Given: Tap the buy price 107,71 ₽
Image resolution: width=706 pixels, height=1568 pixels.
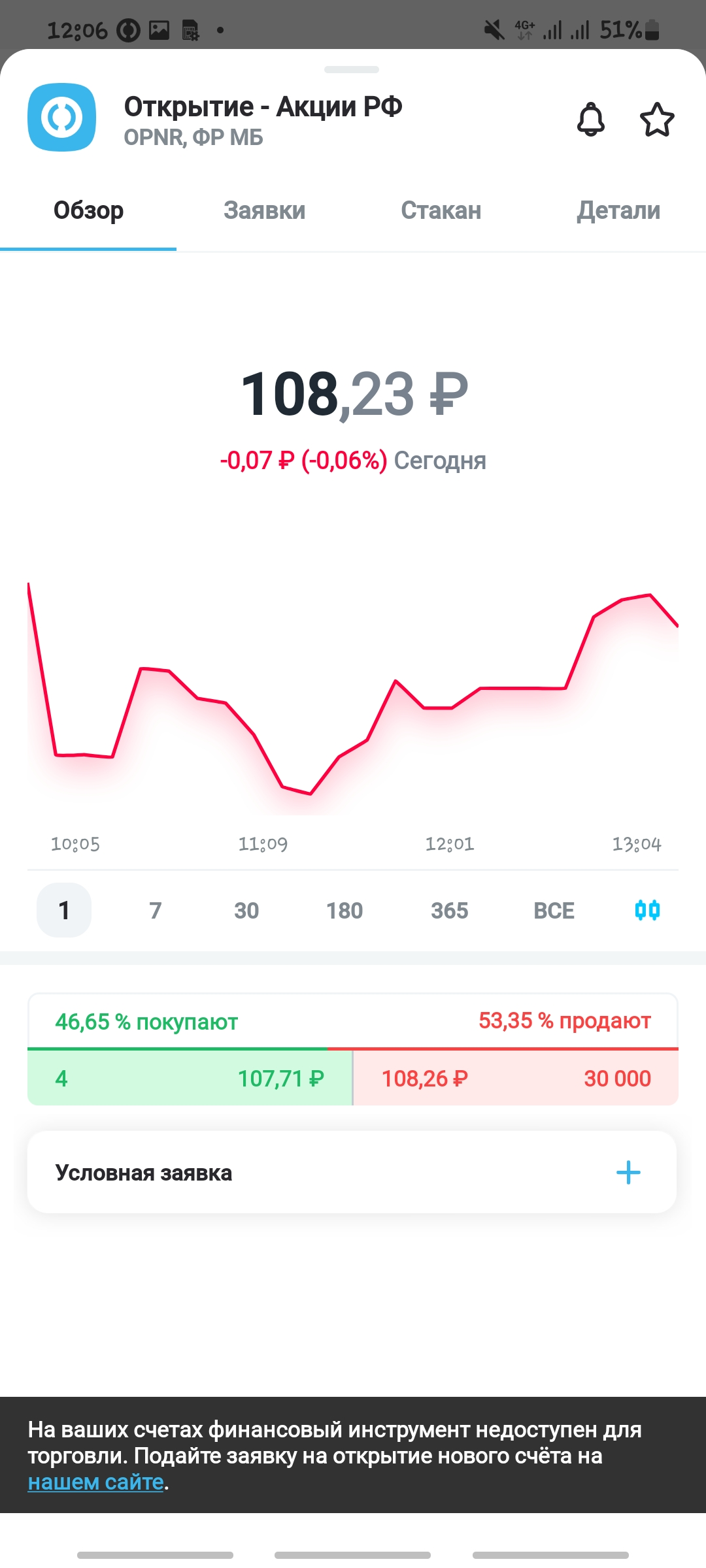Looking at the screenshot, I should 281,1078.
